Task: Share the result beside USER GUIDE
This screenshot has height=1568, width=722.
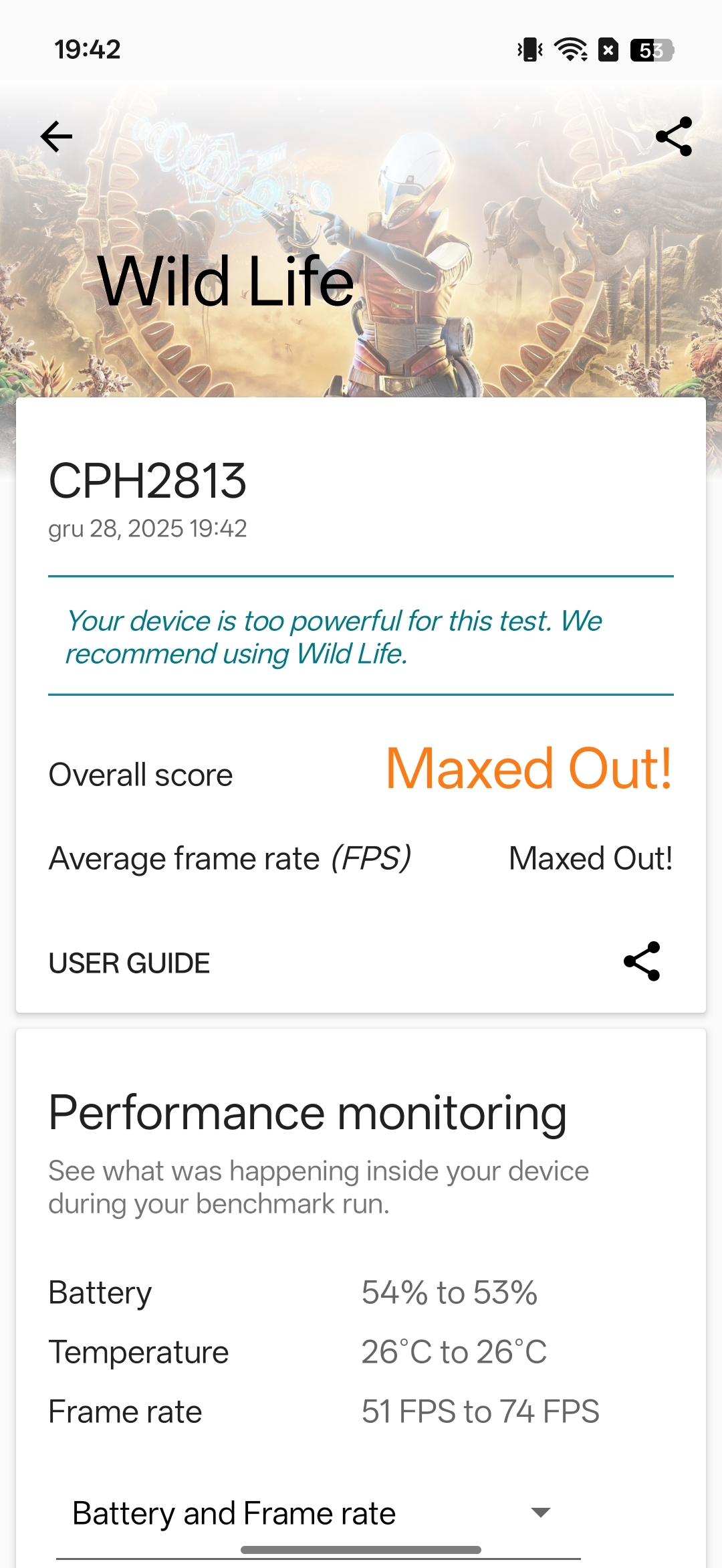Action: coord(642,962)
